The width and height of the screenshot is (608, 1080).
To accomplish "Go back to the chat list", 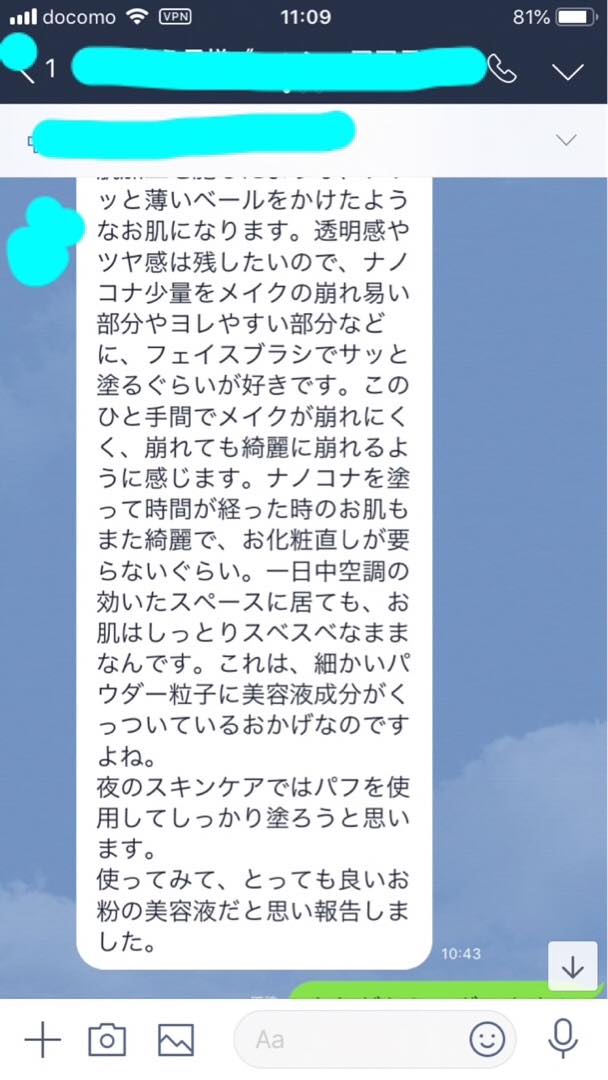I will 24,69.
